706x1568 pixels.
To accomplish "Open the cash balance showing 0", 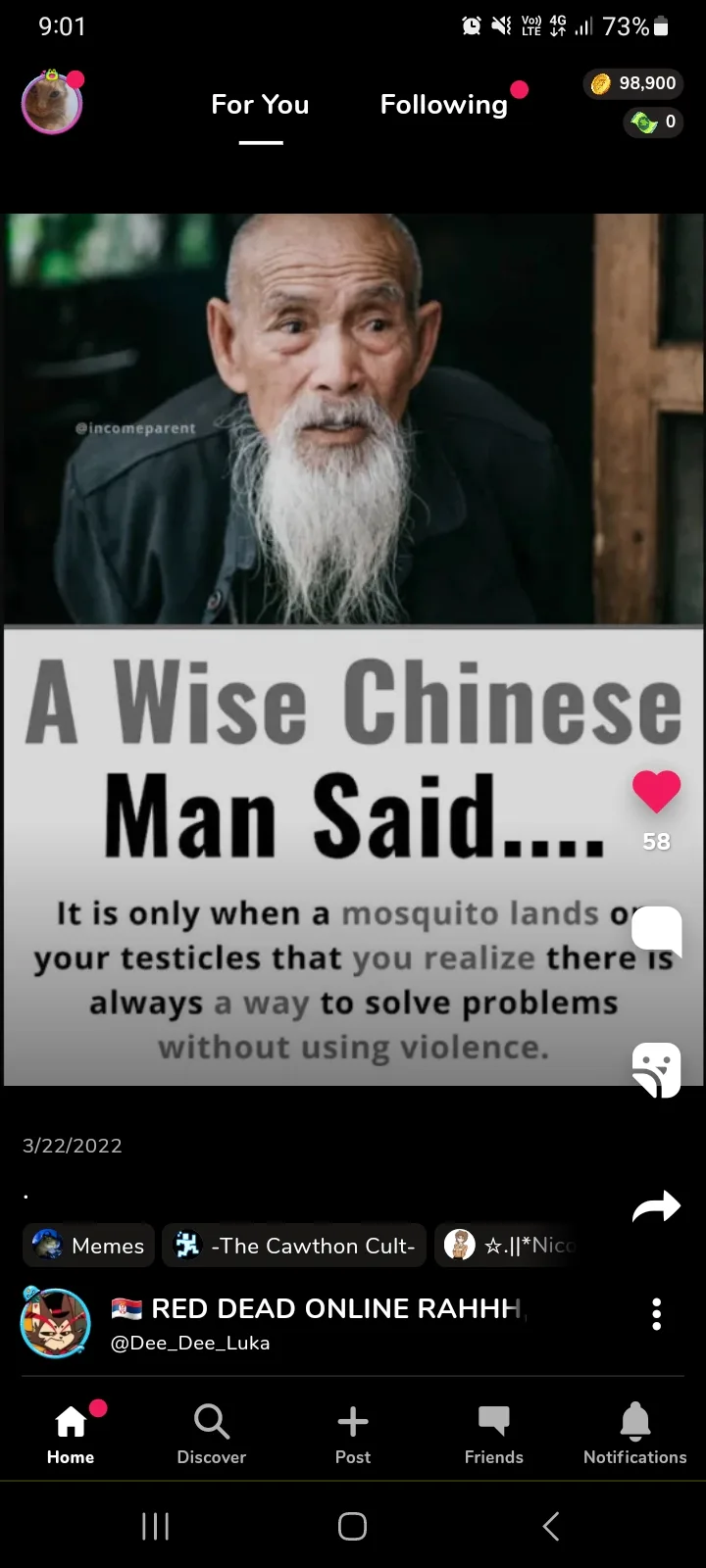I will pyautogui.click(x=653, y=122).
